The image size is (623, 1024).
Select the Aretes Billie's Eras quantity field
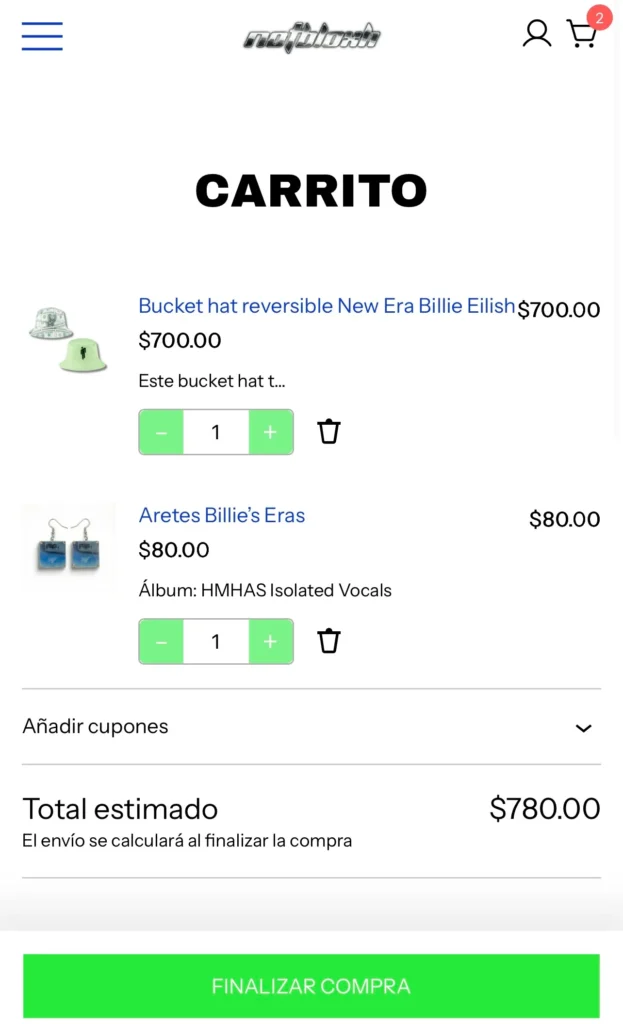tap(216, 642)
